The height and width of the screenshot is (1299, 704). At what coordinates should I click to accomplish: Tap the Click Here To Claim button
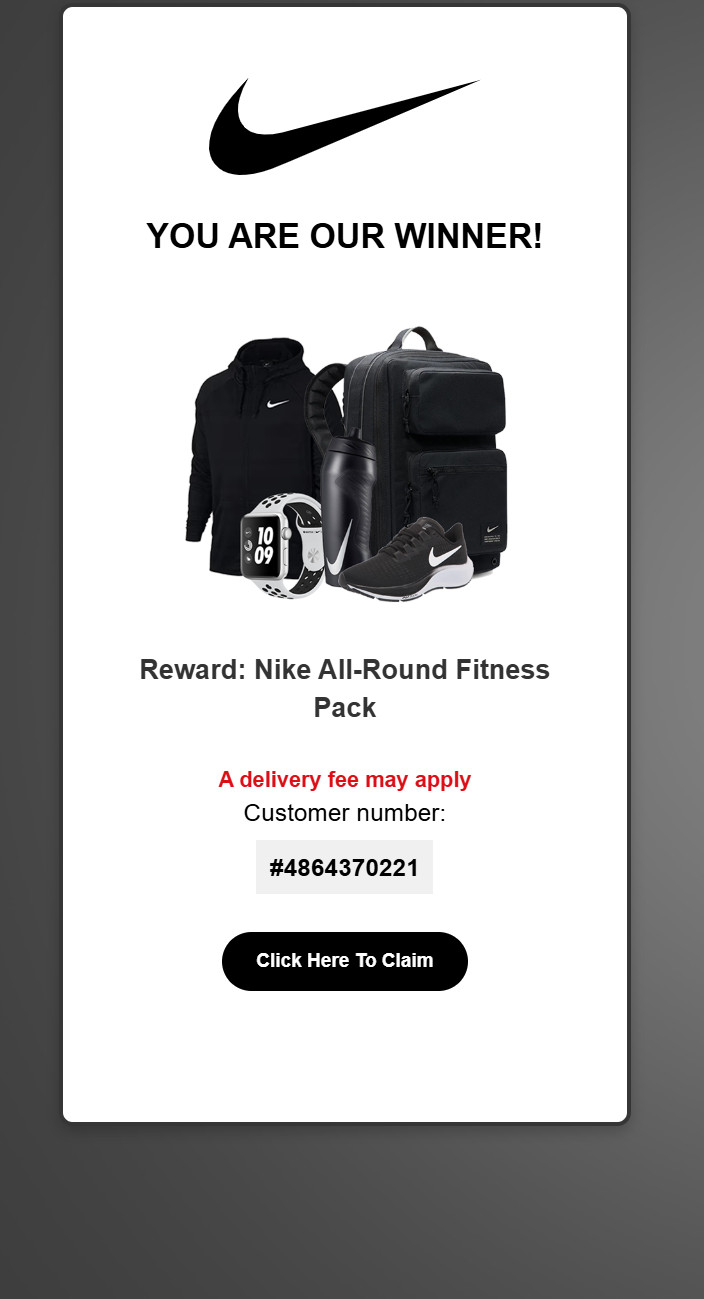(344, 961)
